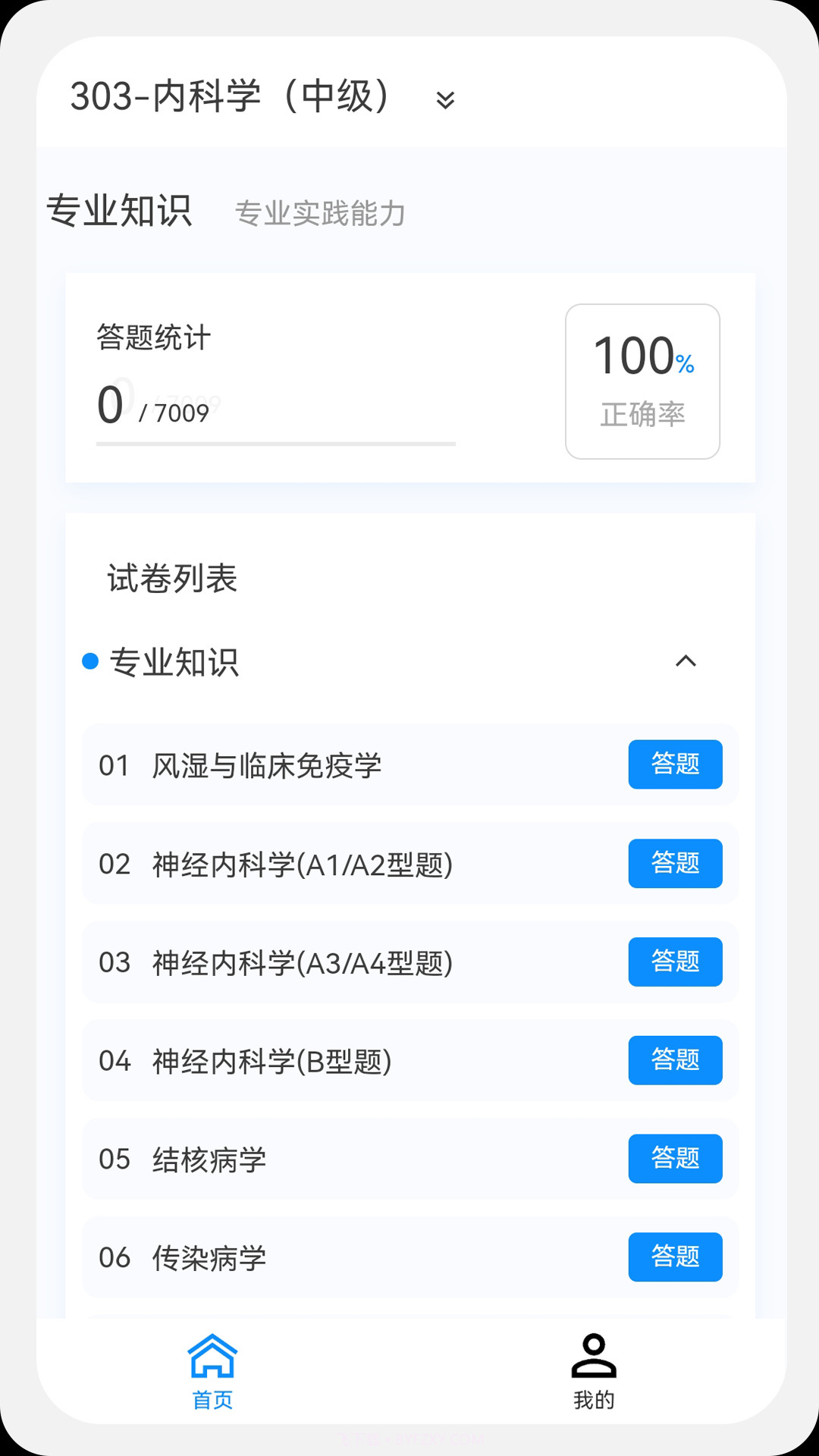Open 神经内科学(A3/A4型题) answer button
This screenshot has width=819, height=1456.
coord(675,962)
